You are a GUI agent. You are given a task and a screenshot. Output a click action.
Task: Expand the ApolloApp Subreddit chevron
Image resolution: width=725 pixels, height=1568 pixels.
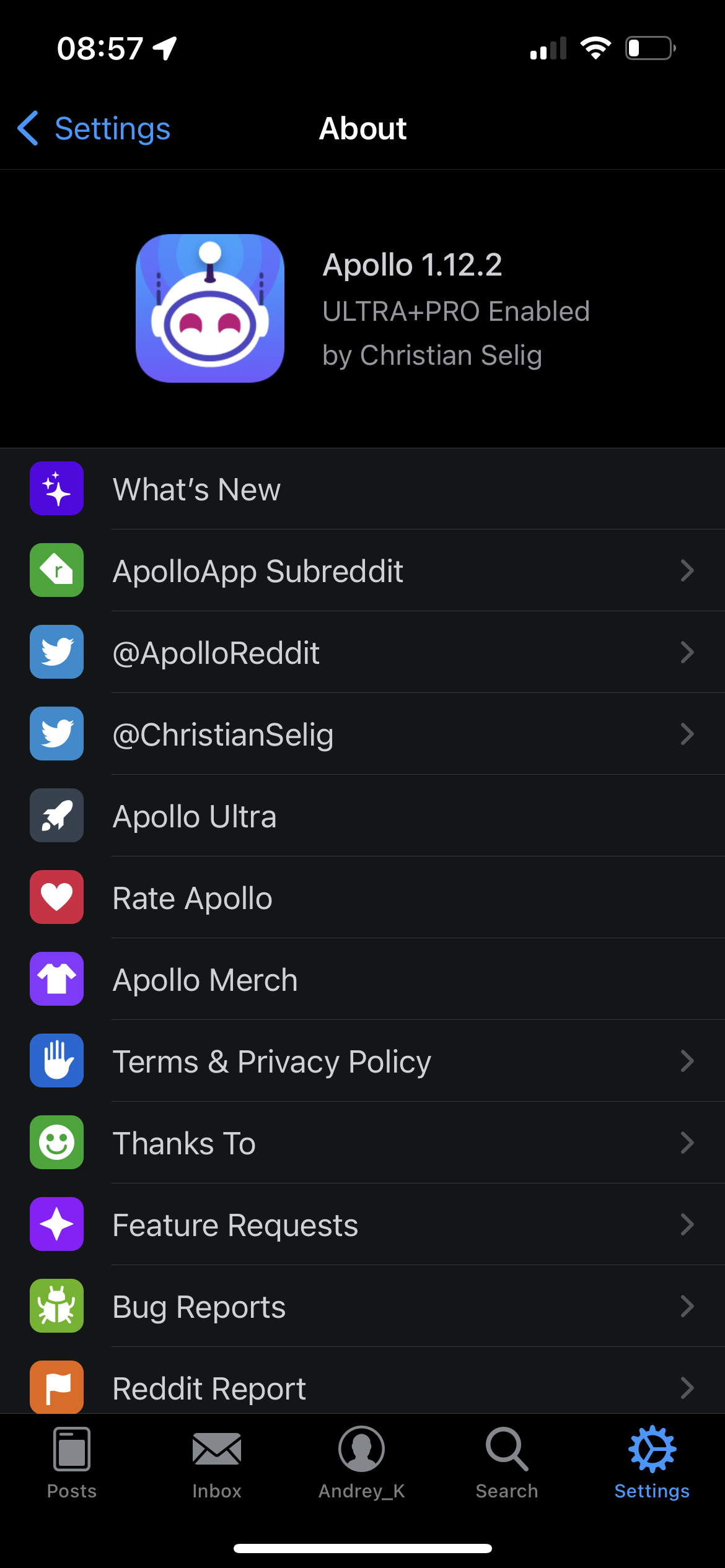pos(688,570)
